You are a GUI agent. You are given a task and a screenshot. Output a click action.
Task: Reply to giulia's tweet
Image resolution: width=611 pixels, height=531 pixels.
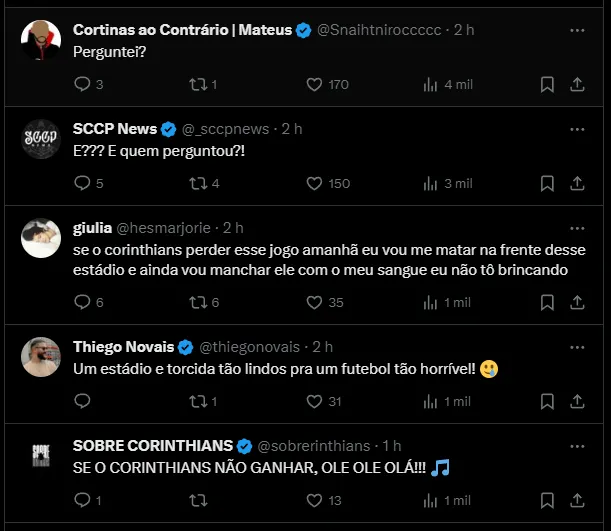click(x=83, y=302)
